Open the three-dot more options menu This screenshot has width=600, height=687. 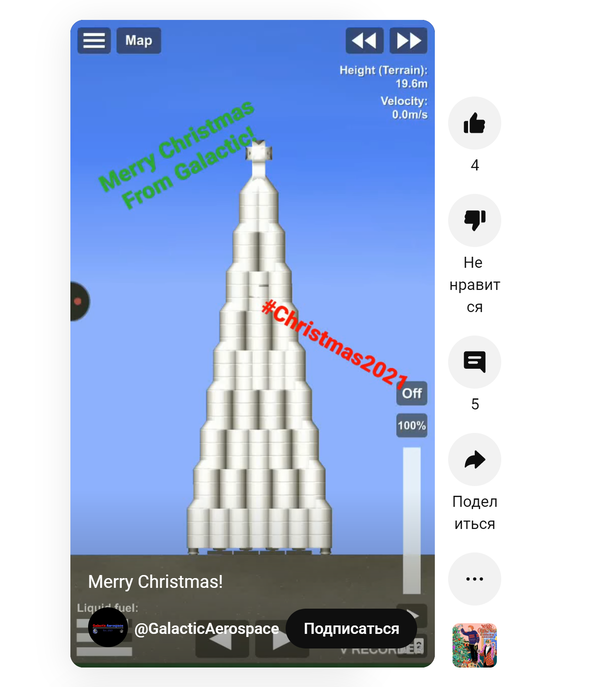click(474, 578)
